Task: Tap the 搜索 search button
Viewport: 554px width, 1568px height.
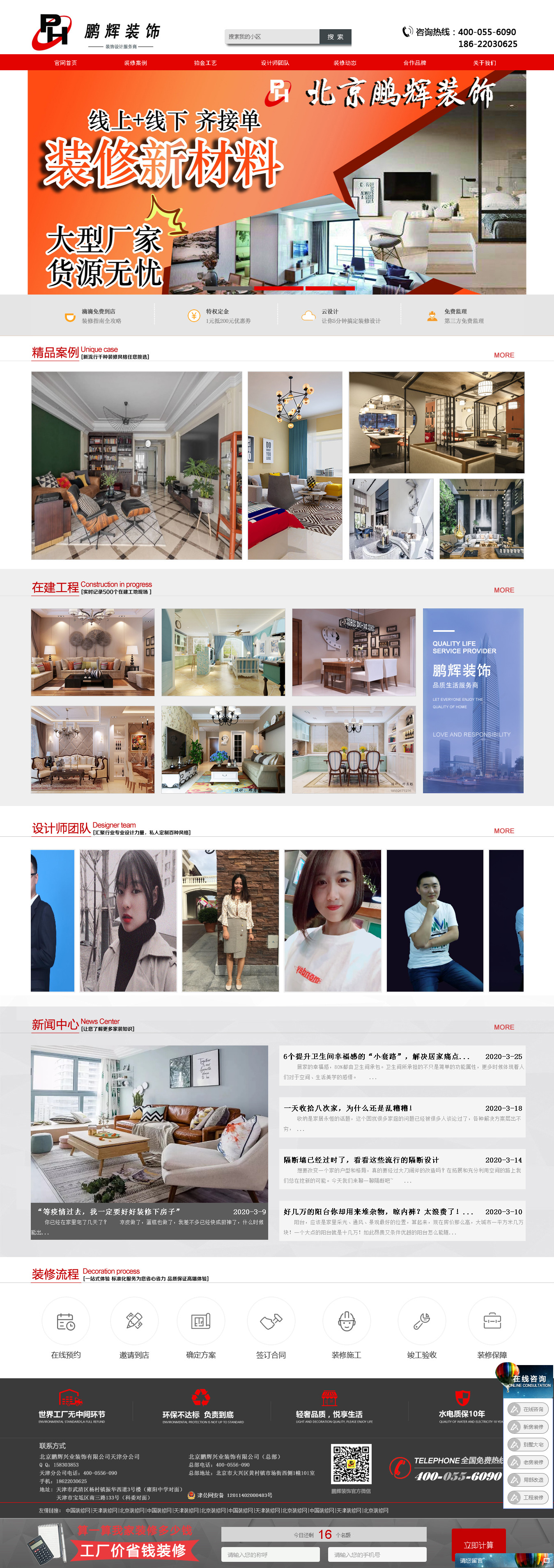Action: click(x=335, y=37)
